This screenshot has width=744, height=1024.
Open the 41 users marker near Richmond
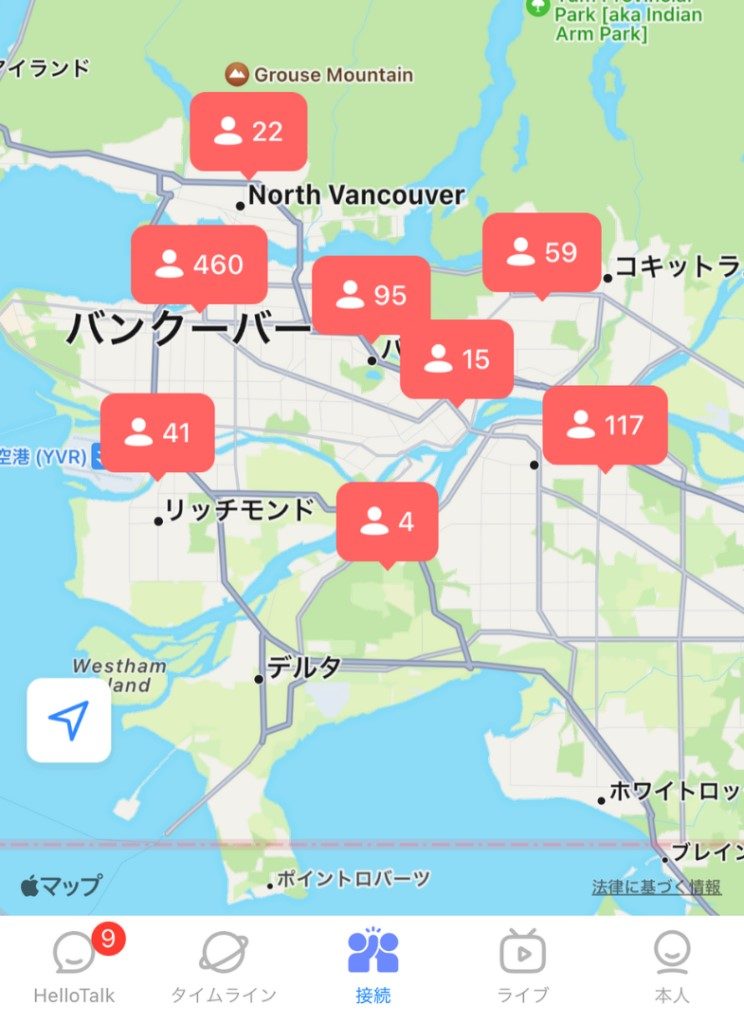point(158,433)
